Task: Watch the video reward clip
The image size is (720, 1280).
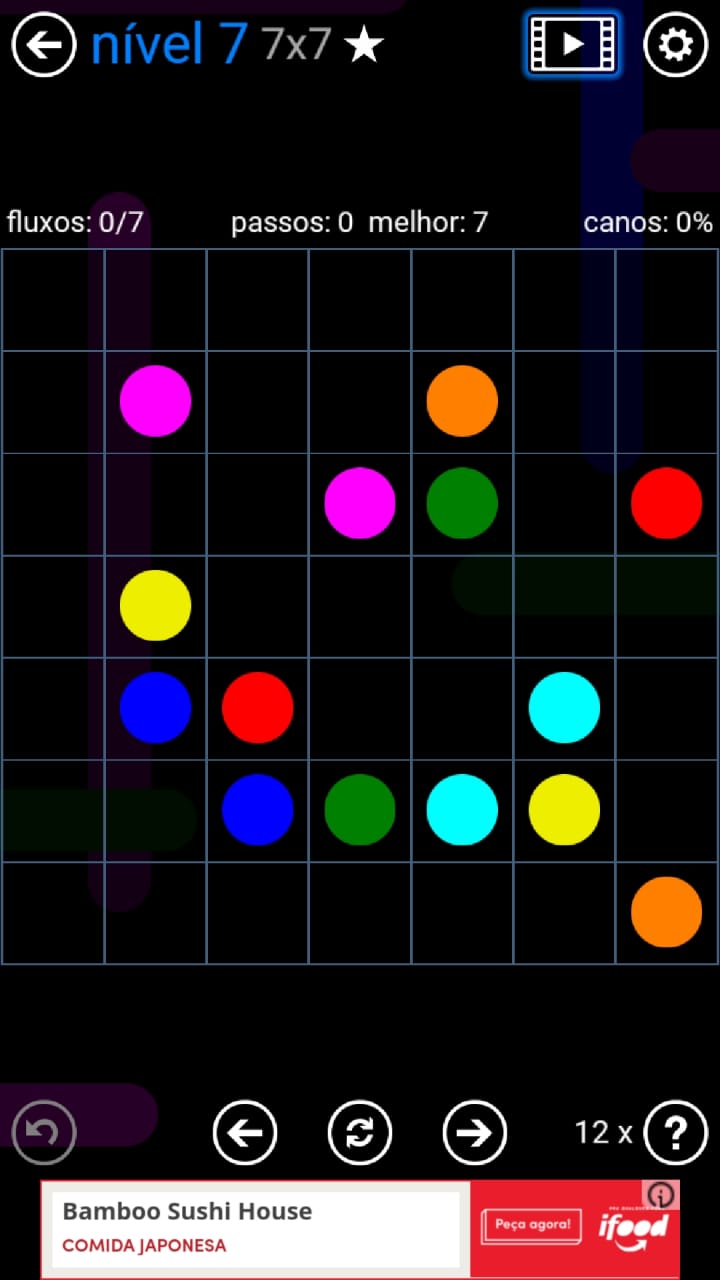Action: (x=572, y=44)
